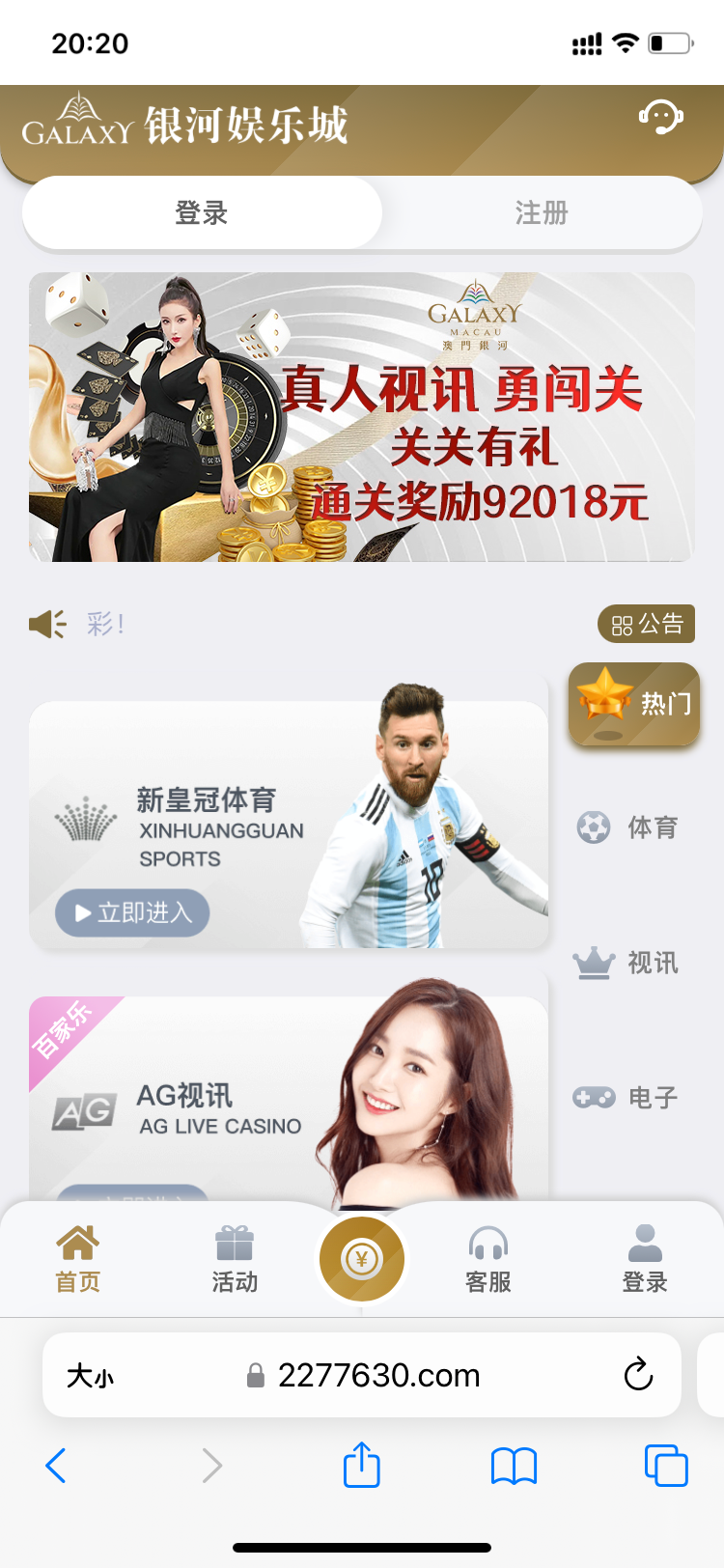Open the browser bookmarks
Screen dimensions: 724x1568
click(x=514, y=1466)
